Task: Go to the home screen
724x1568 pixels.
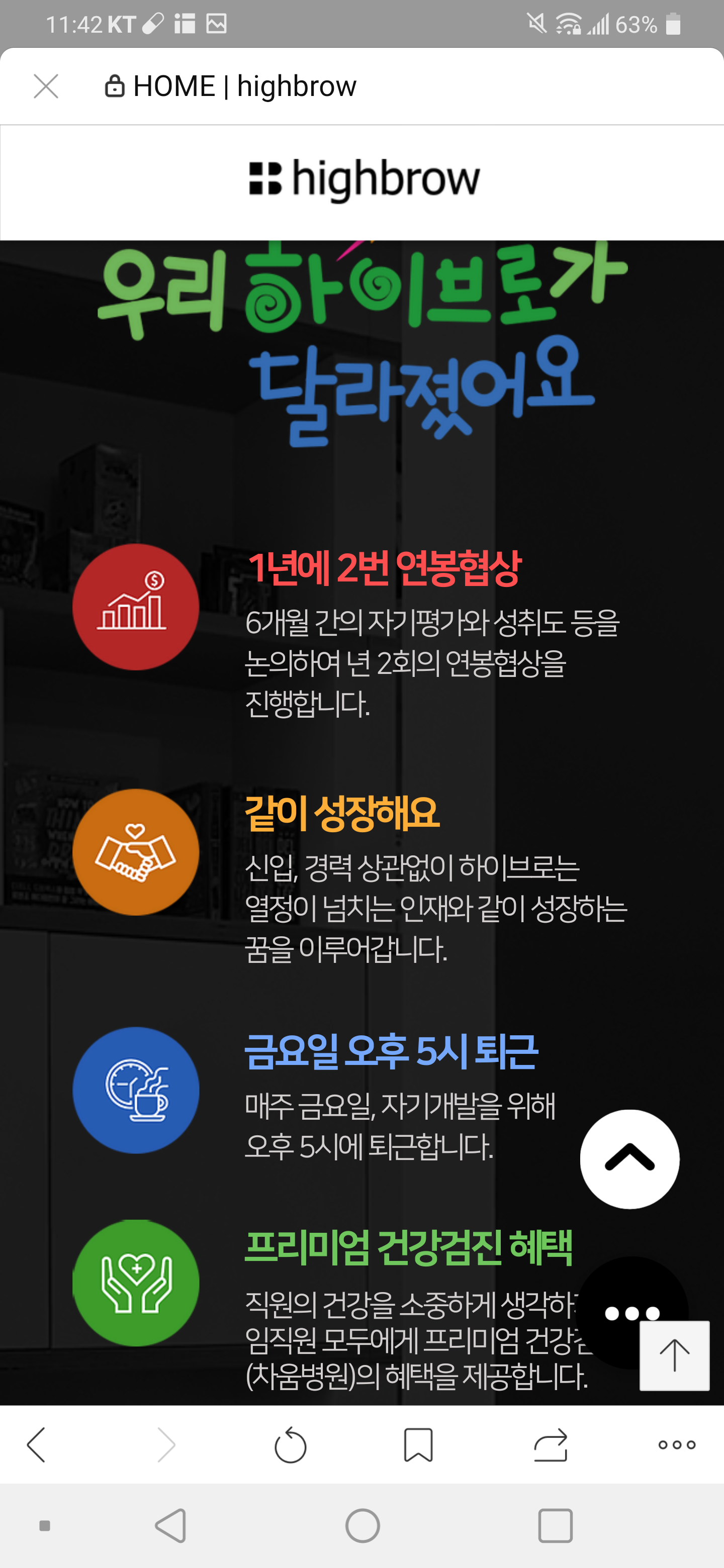Action: 363,1525
